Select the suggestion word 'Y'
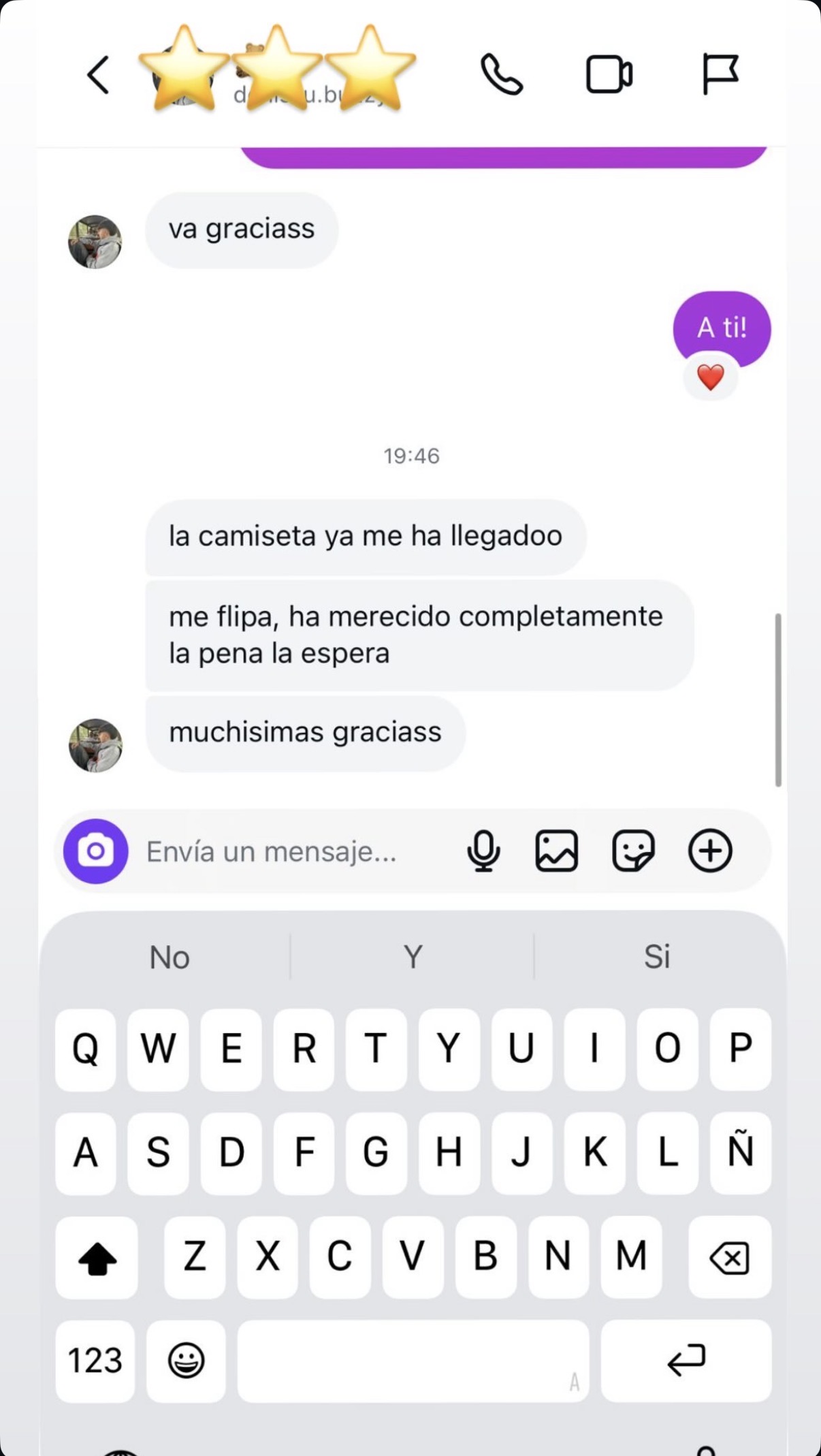 [413, 956]
